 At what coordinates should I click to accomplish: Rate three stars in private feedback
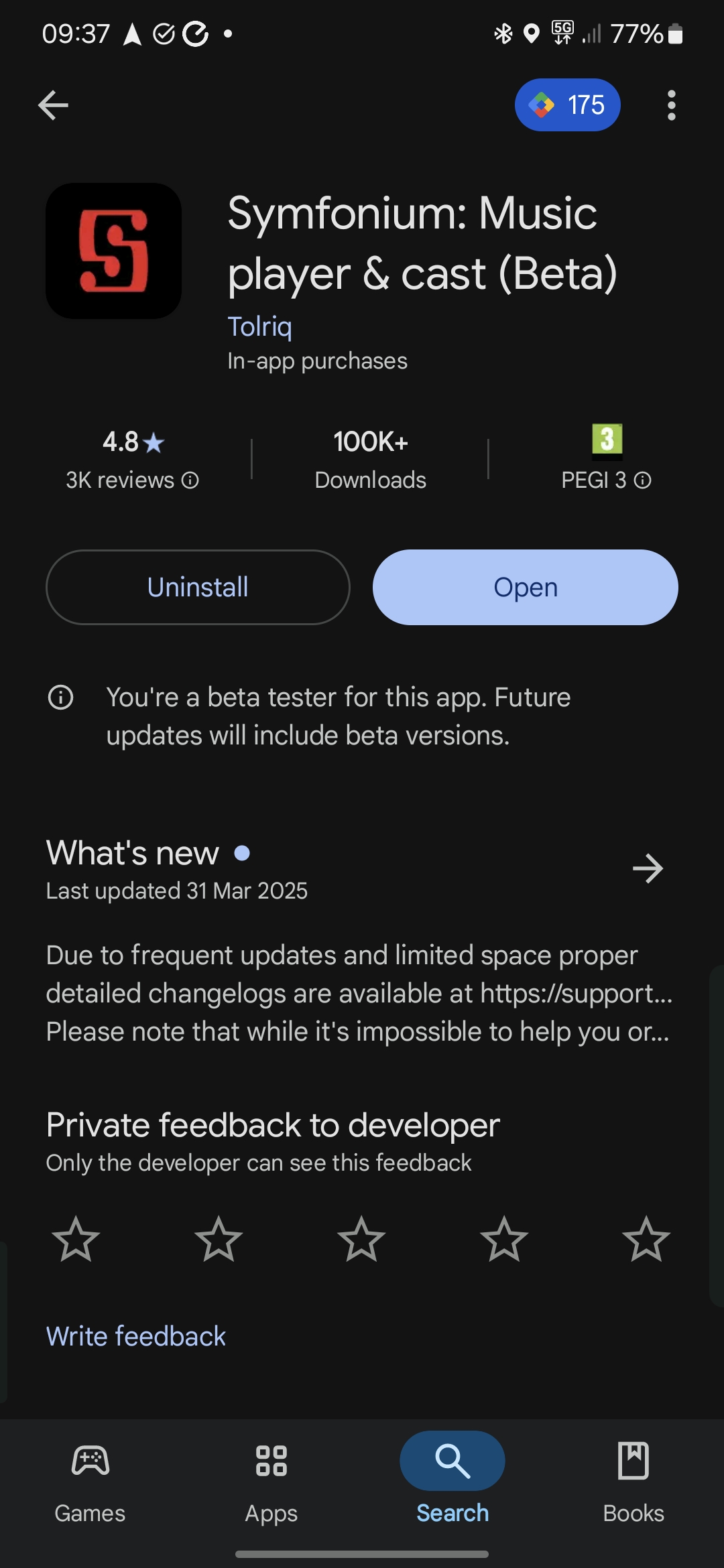tap(361, 1239)
